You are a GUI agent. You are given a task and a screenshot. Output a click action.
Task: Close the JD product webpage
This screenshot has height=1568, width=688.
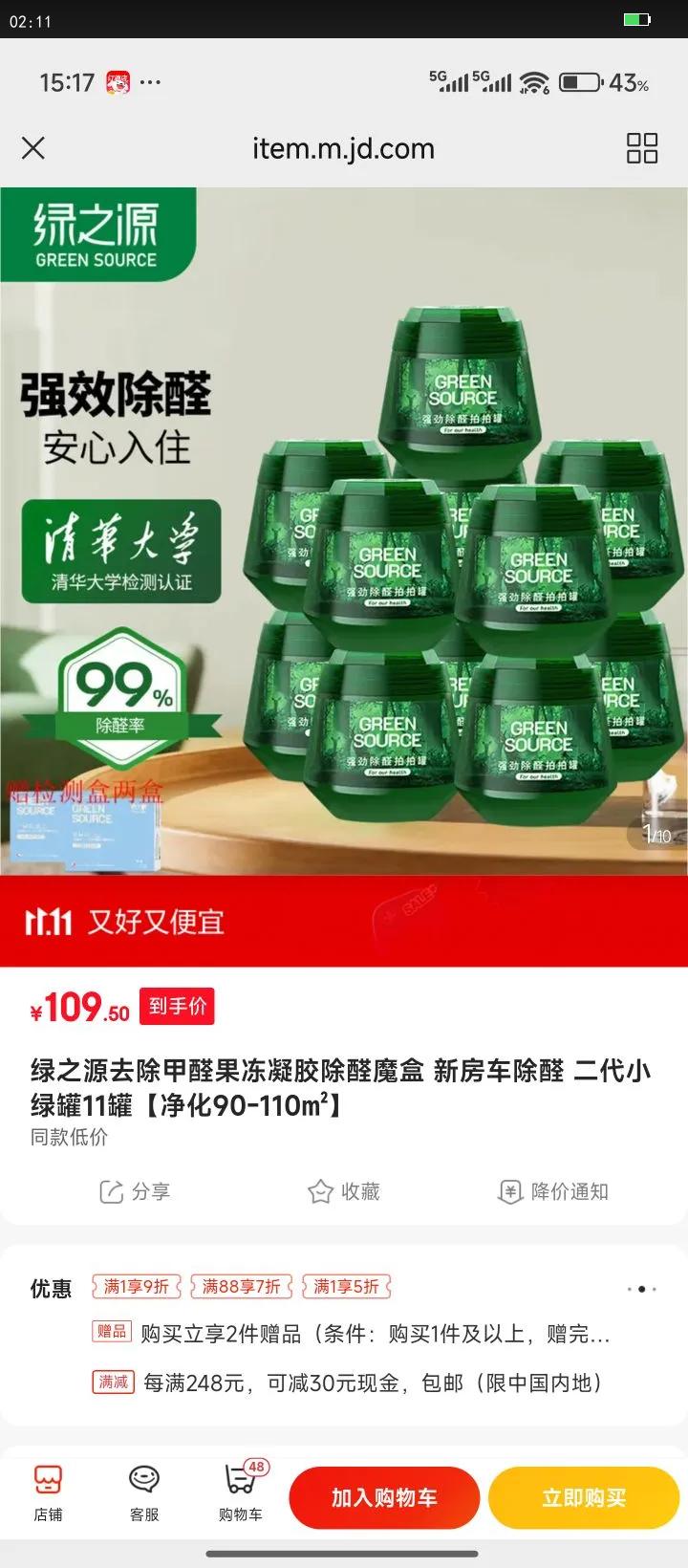[x=33, y=148]
